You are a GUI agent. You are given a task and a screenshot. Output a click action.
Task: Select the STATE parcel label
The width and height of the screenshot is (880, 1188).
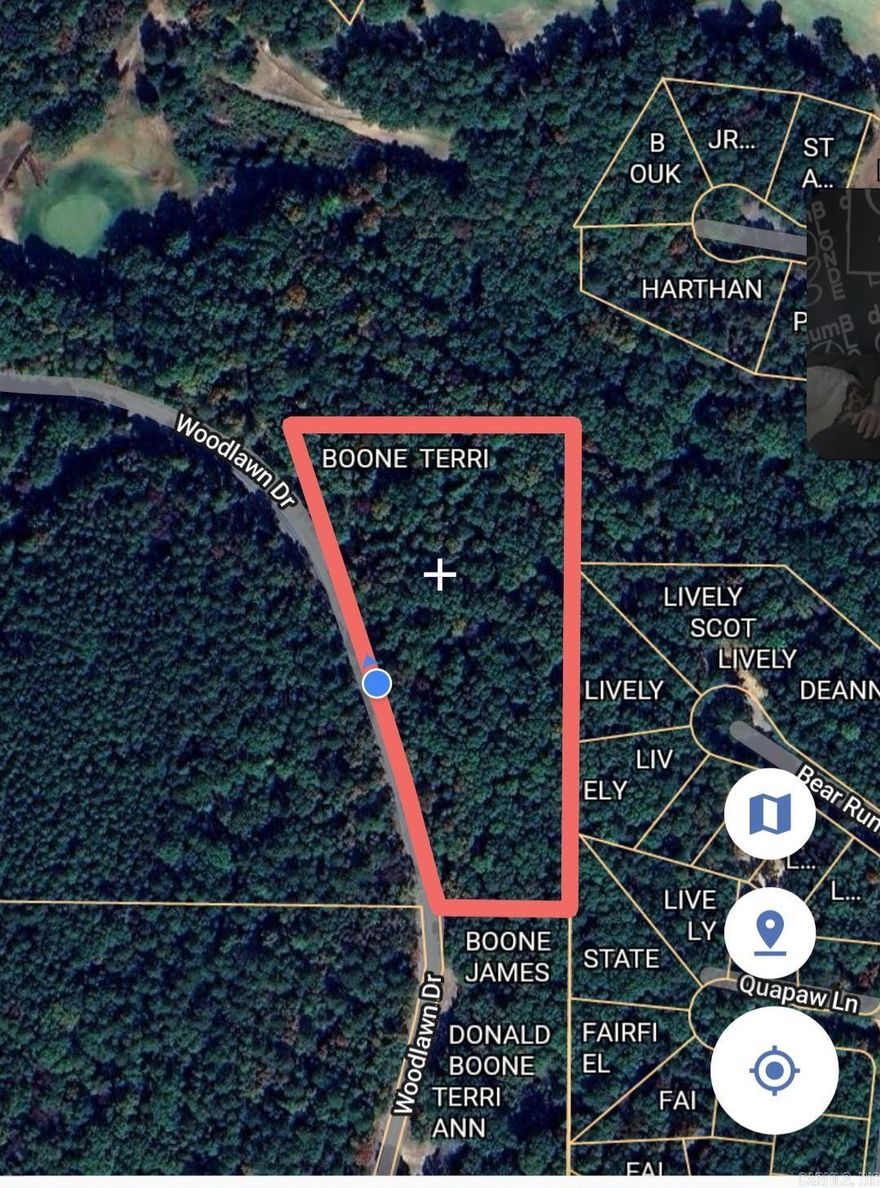click(x=620, y=960)
